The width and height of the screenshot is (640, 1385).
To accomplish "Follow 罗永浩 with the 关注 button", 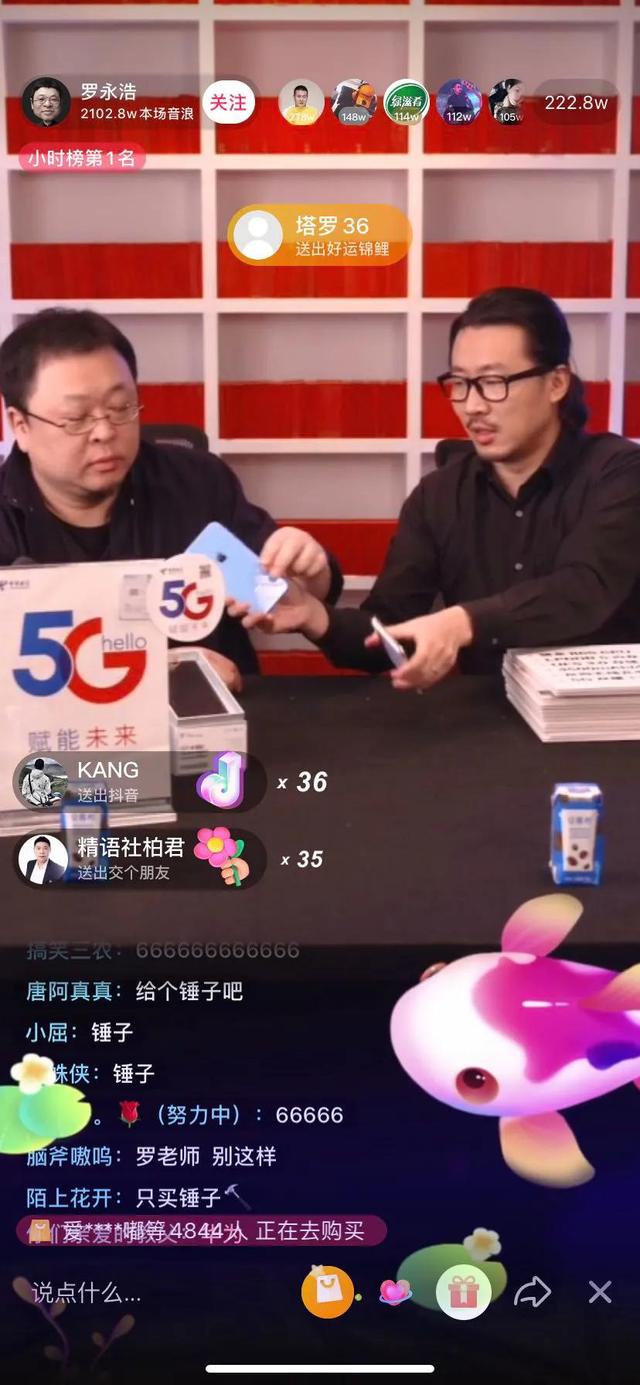I will coord(229,102).
